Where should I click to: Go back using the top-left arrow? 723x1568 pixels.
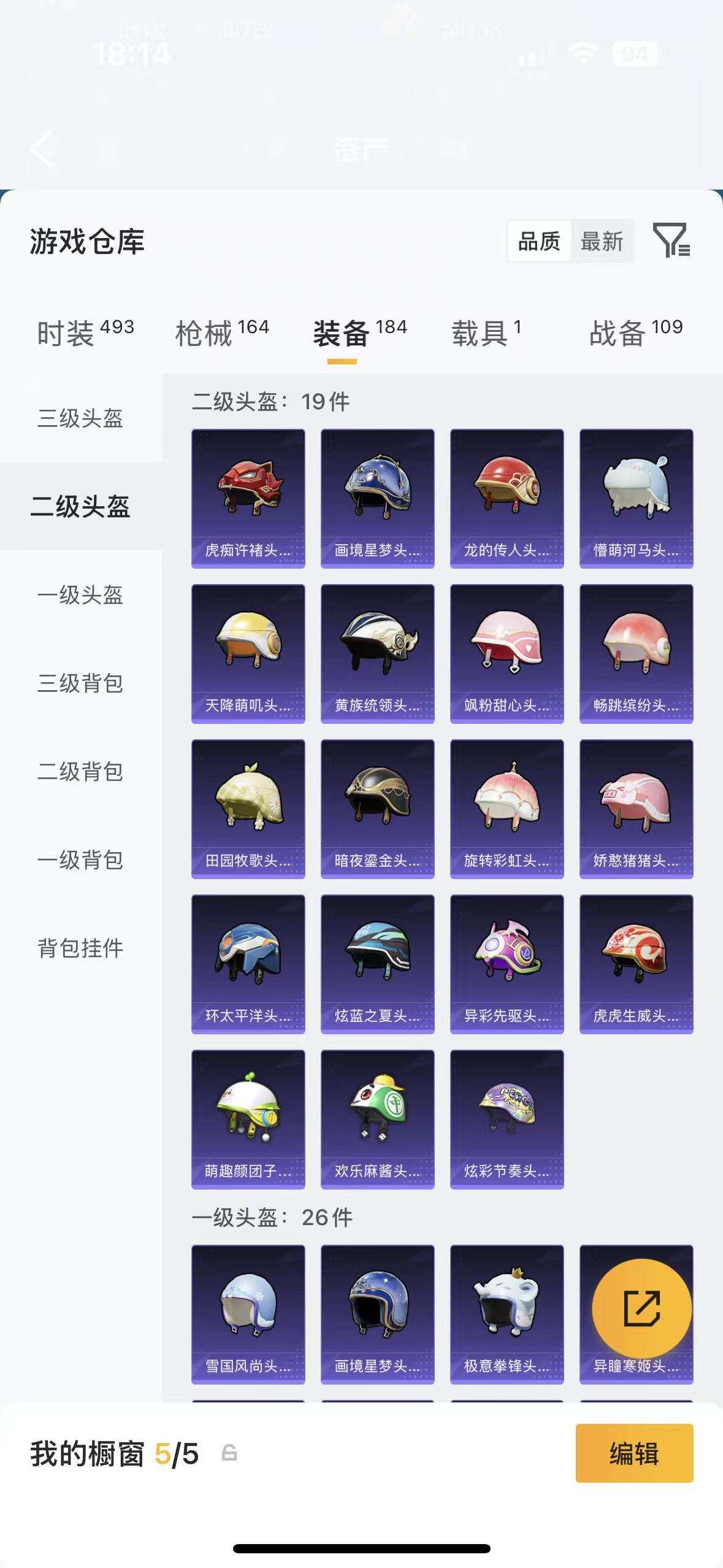coord(42,148)
